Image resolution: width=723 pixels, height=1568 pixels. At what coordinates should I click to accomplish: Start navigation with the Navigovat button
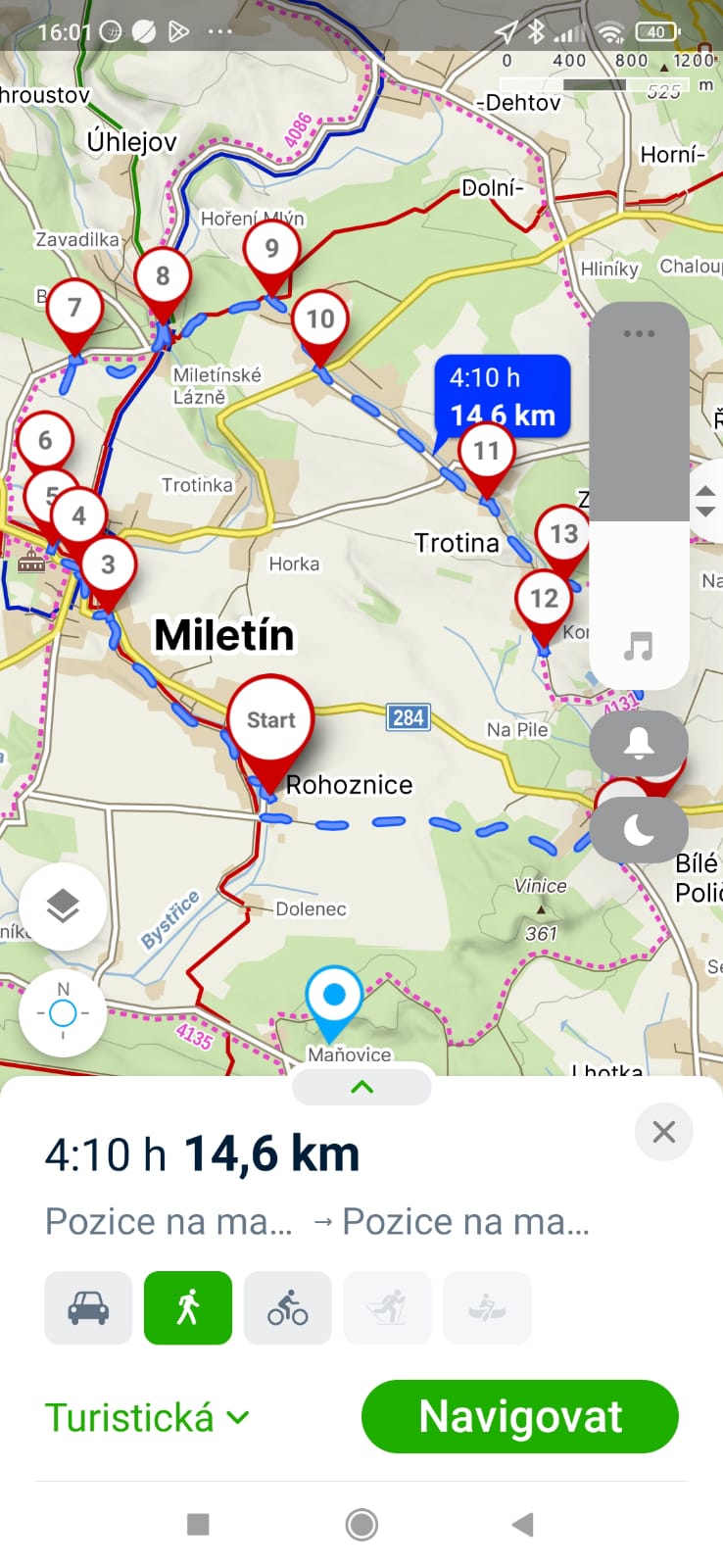[519, 1416]
